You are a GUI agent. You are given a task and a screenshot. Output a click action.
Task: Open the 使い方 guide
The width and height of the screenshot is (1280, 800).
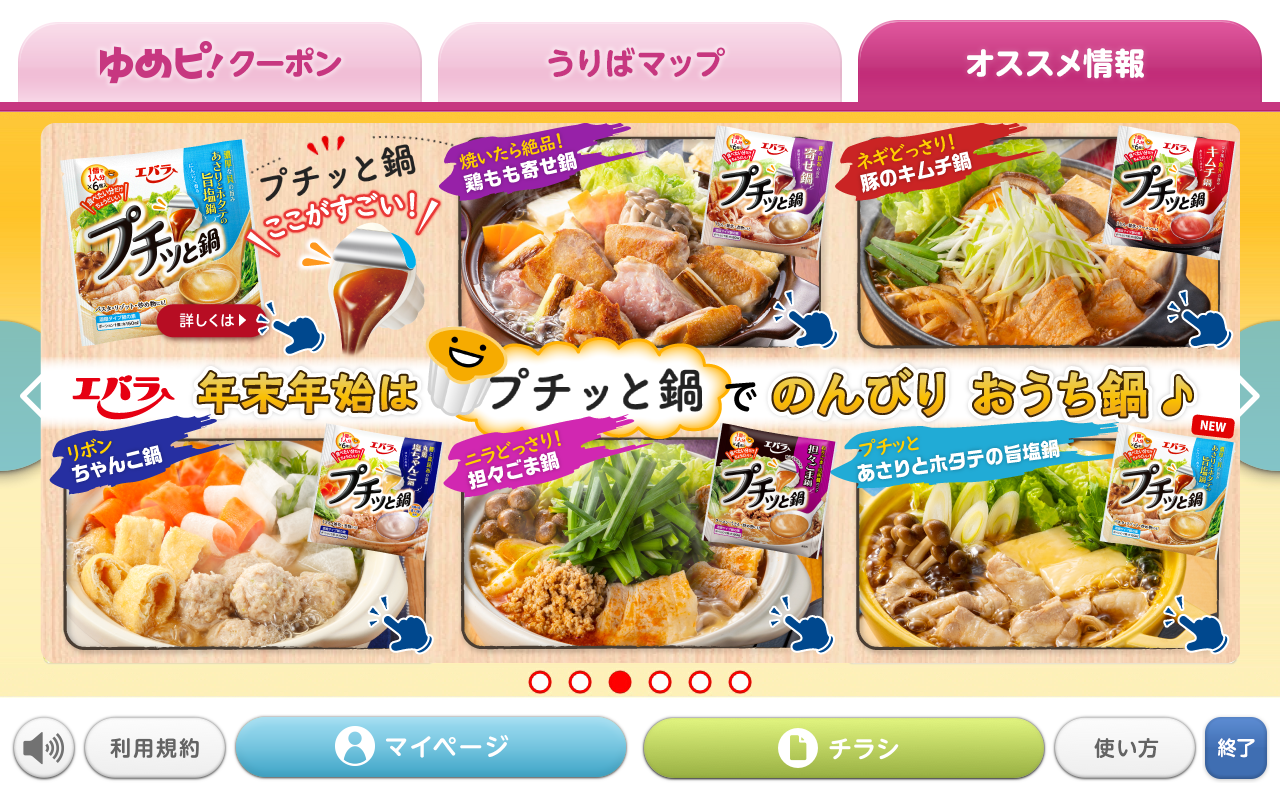1125,747
